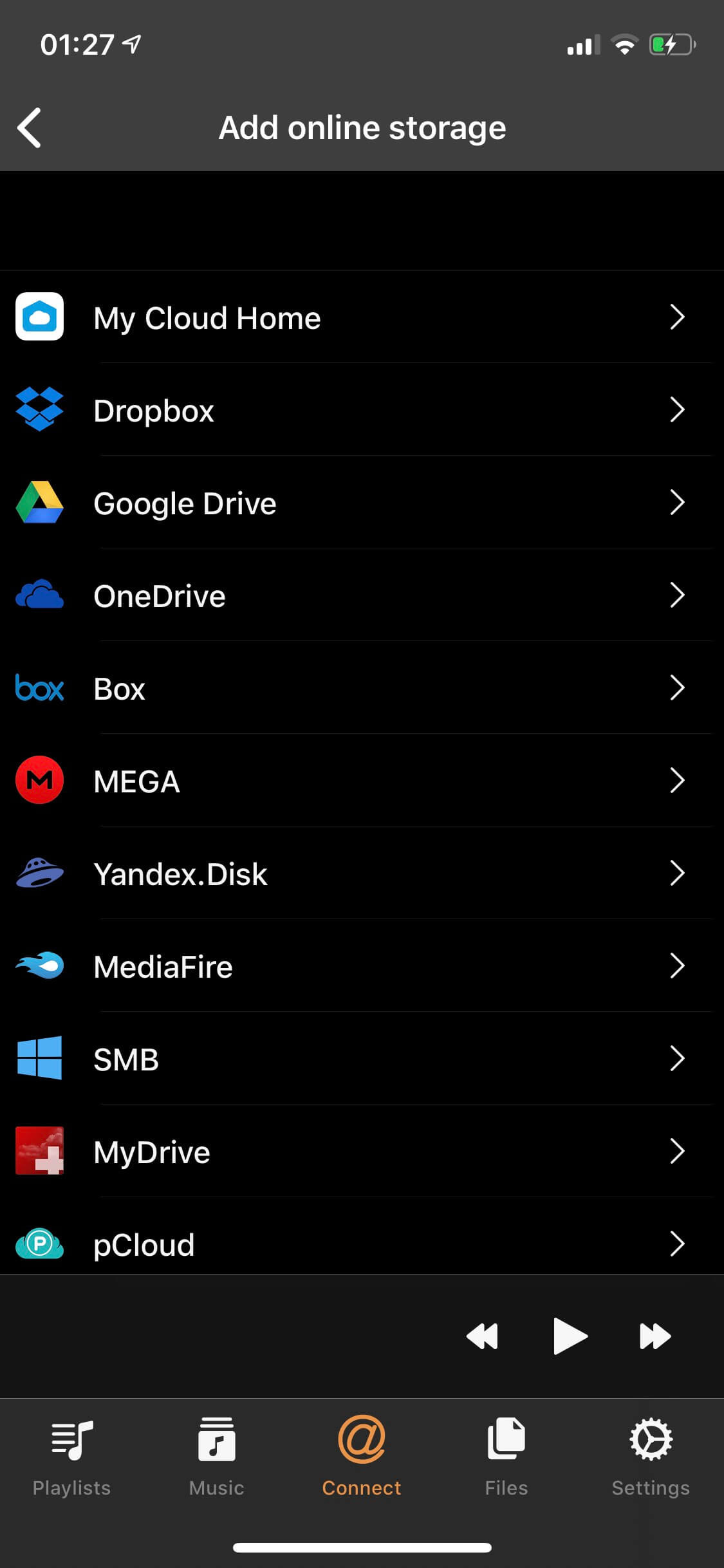Click the OneDrive cloud icon
The width and height of the screenshot is (724, 1568).
click(x=39, y=596)
